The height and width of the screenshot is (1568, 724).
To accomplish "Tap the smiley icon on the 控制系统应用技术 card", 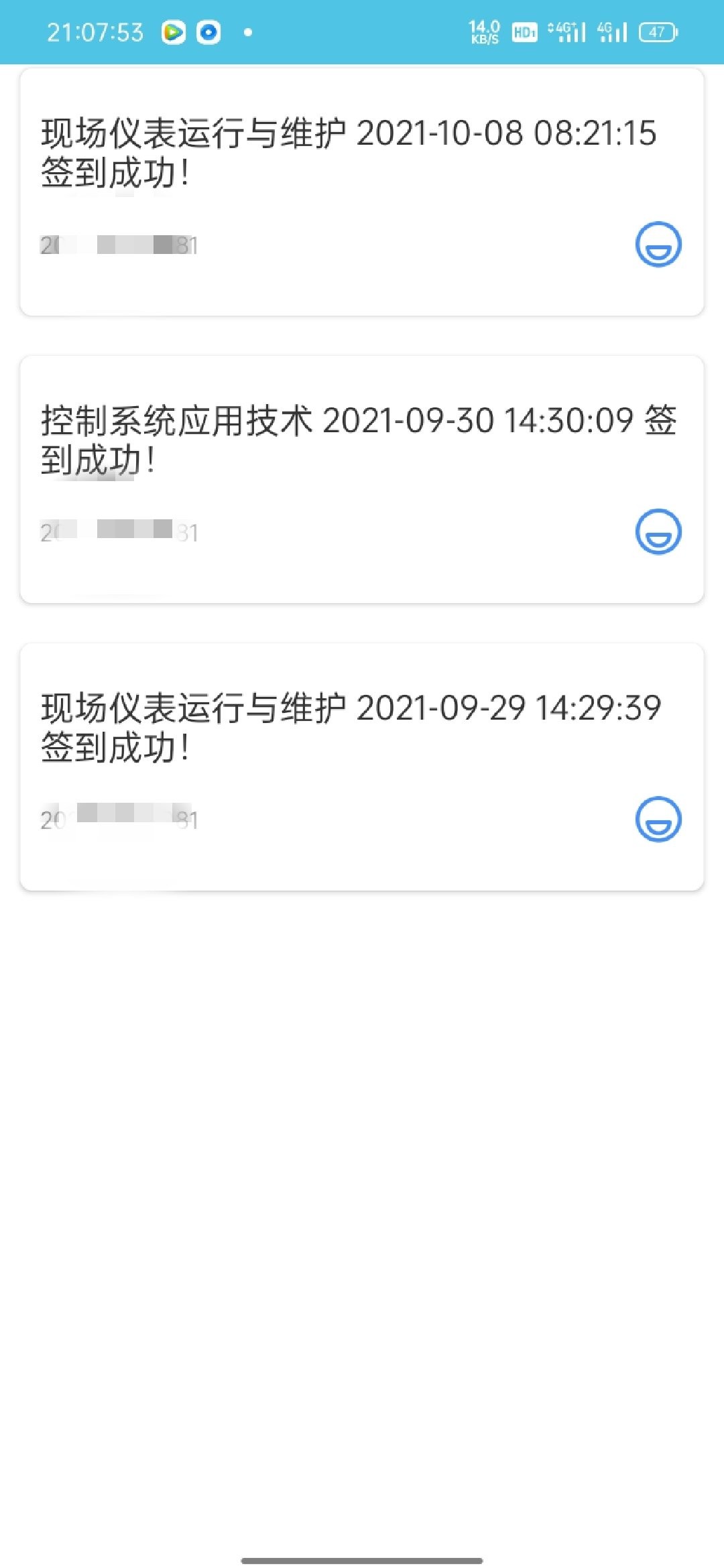I will click(659, 533).
